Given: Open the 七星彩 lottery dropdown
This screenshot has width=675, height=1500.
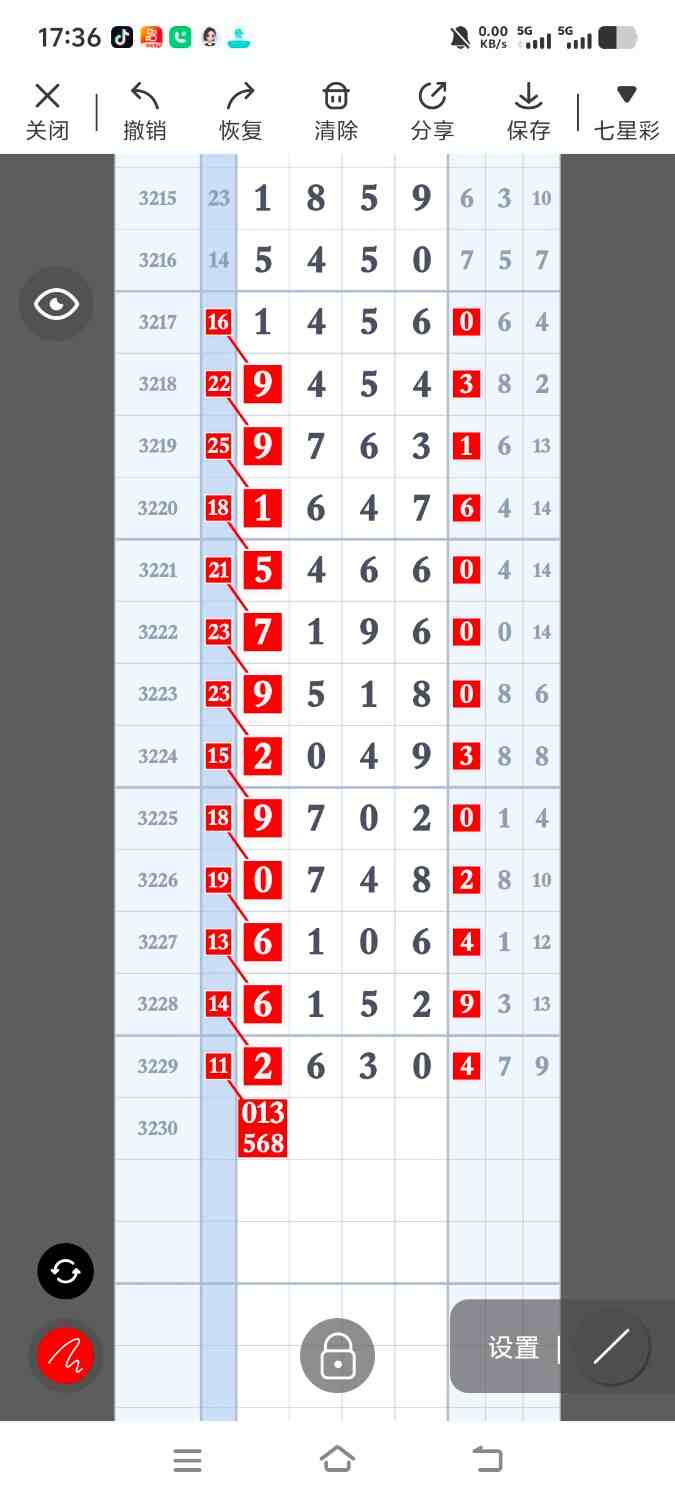Looking at the screenshot, I should (627, 111).
